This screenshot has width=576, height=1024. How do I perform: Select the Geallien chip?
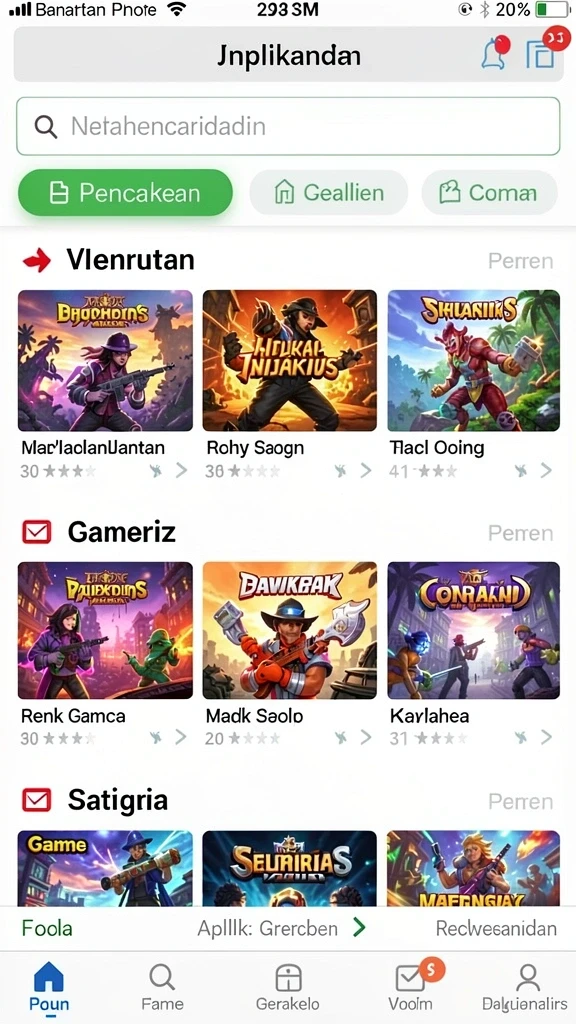pos(328,193)
